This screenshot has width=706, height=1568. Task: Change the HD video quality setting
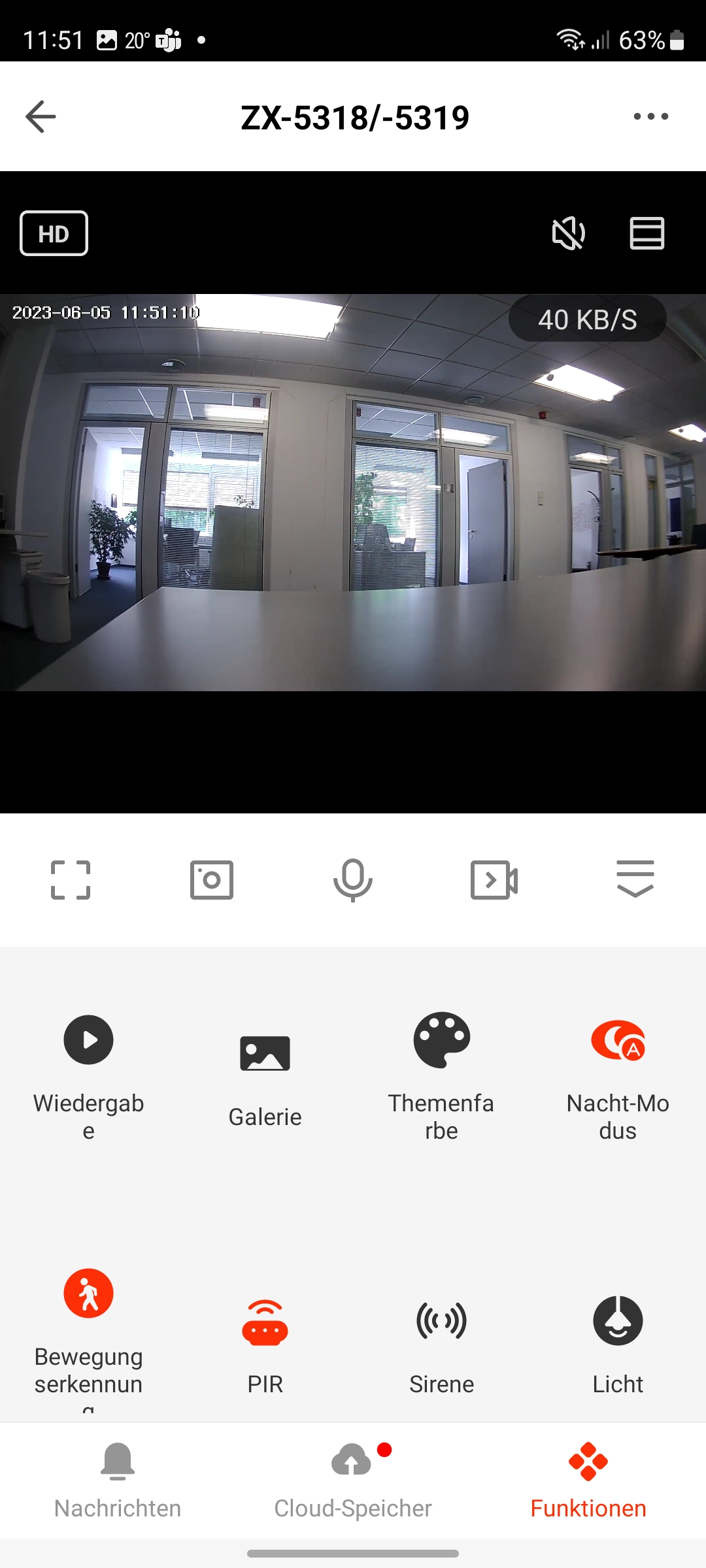point(54,233)
